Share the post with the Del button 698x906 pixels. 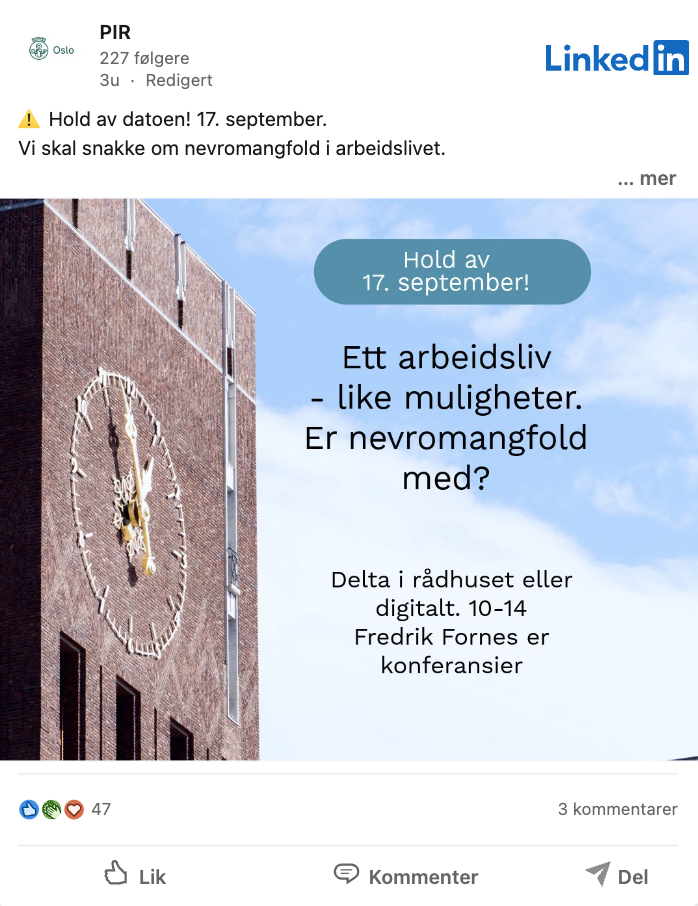click(x=617, y=876)
